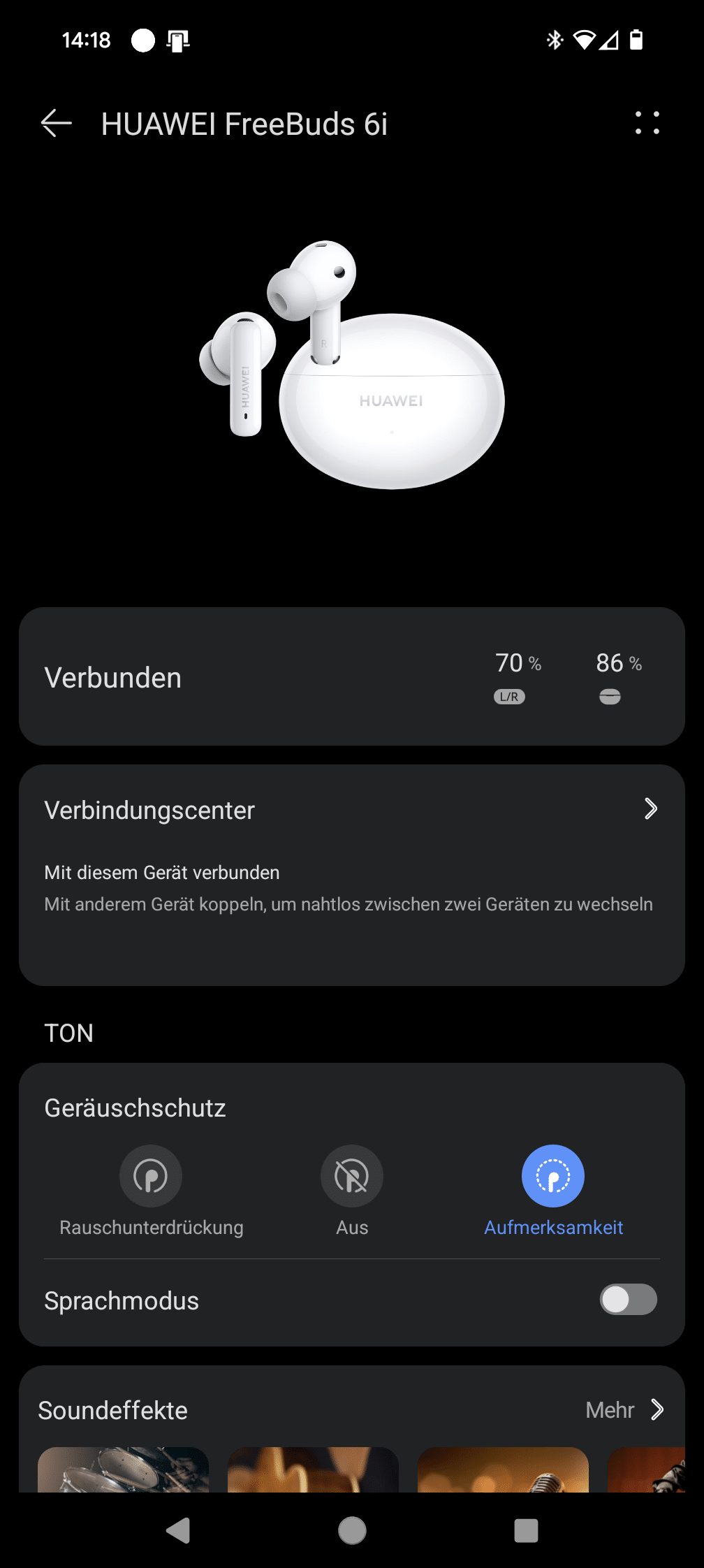Screen dimensions: 704x1568
Task: Enable the Sprachmodus switch
Action: (x=628, y=1300)
